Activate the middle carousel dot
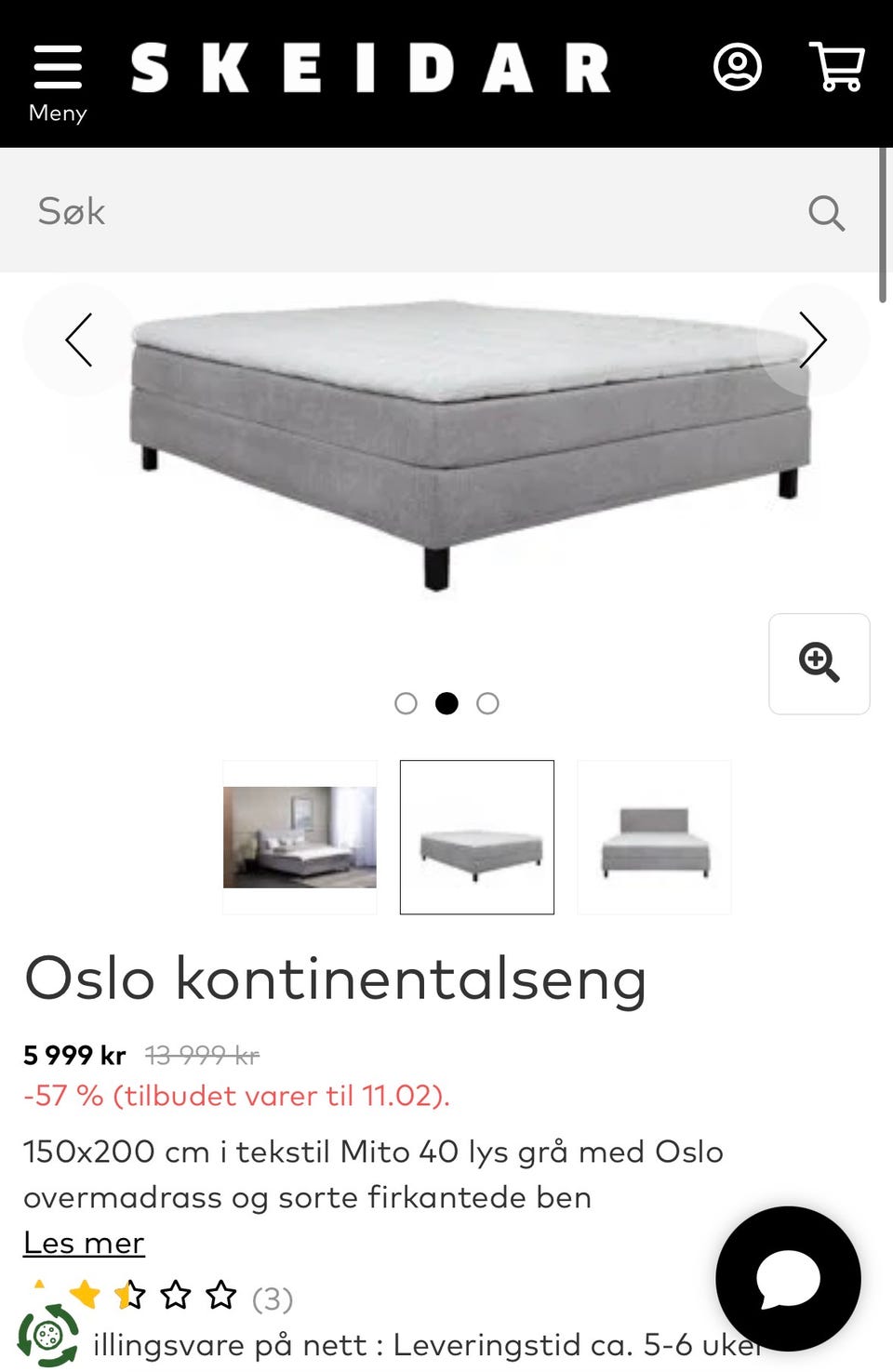The height and width of the screenshot is (1372, 893). (x=447, y=703)
